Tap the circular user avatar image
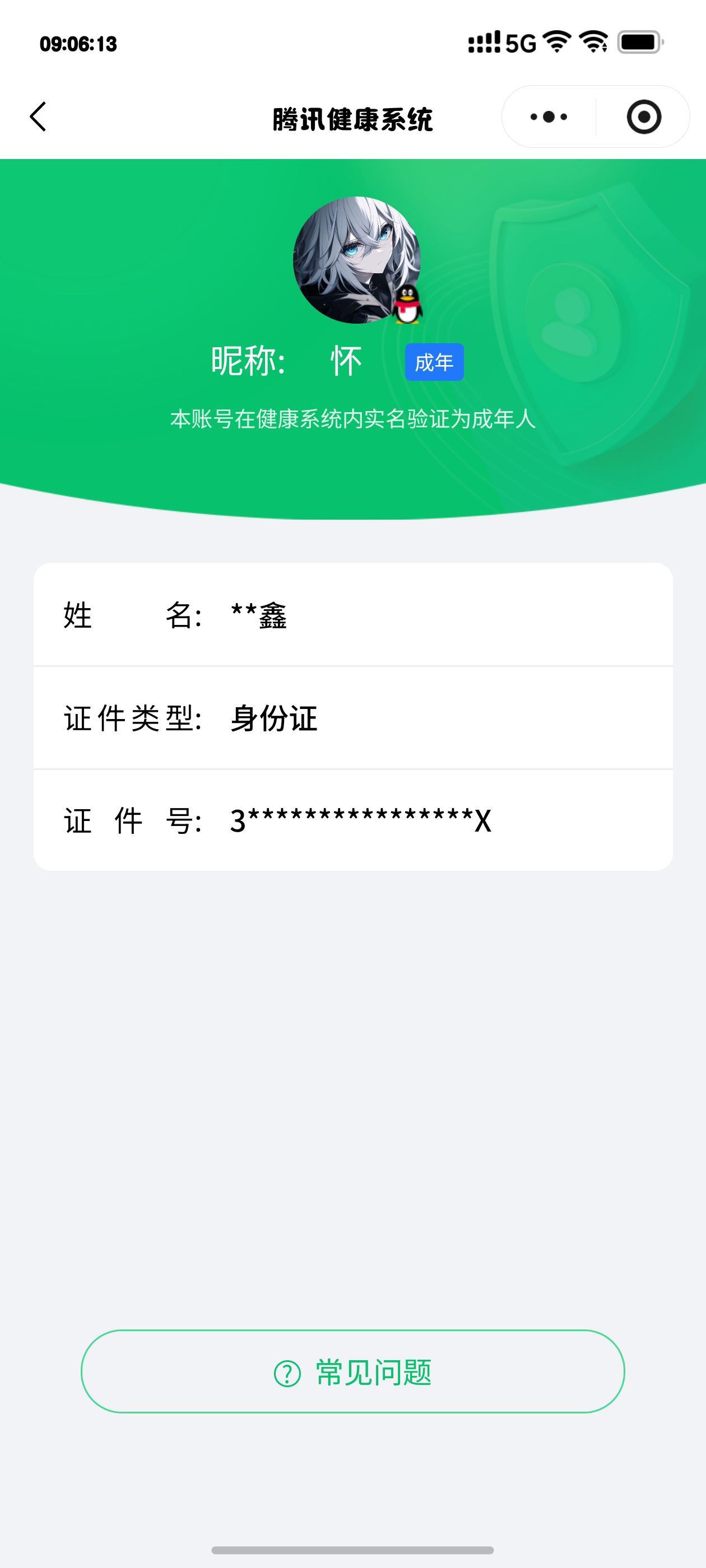Viewport: 706px width, 1568px height. pyautogui.click(x=356, y=259)
